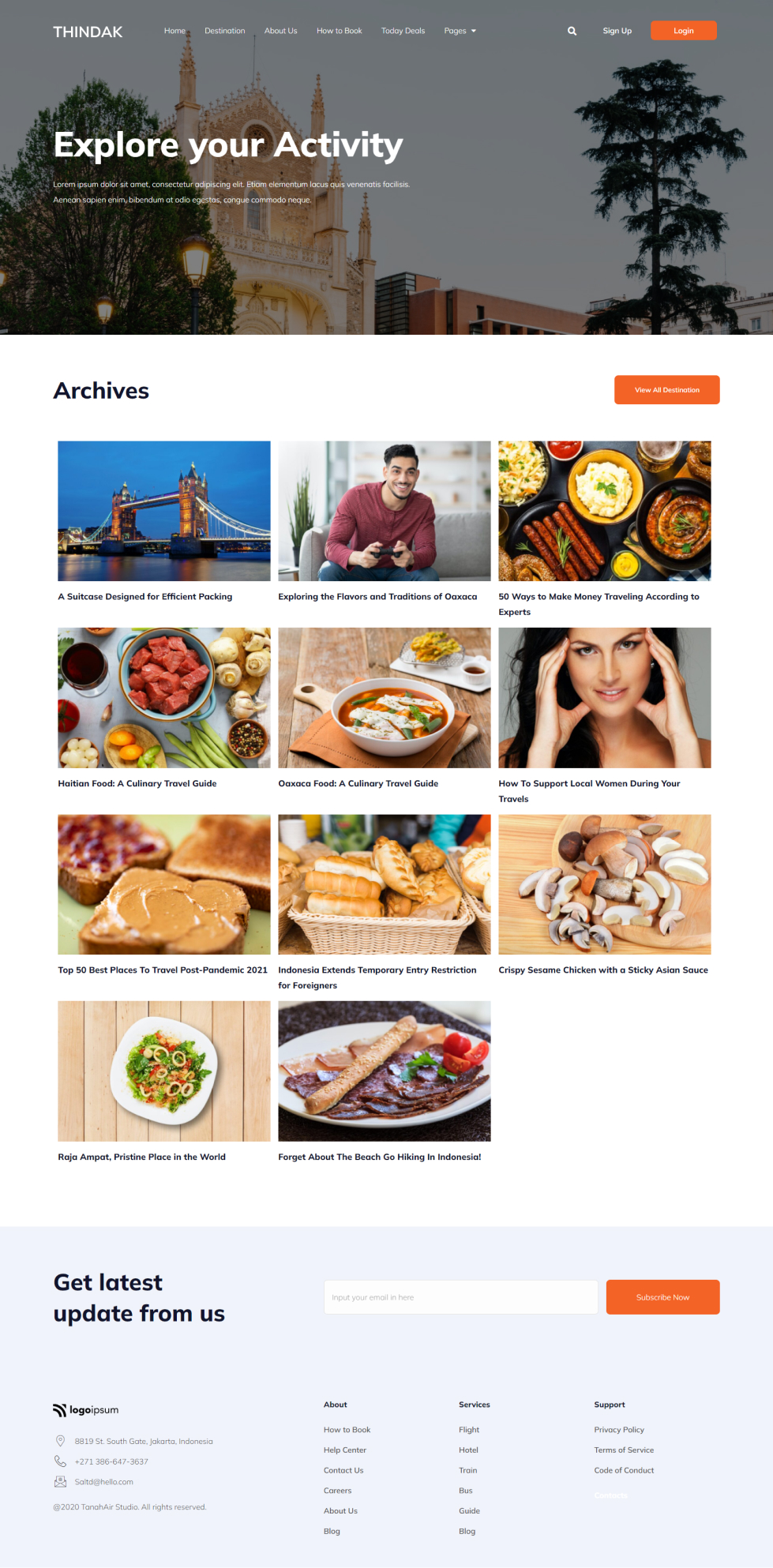
Task: Open Terms of Service link
Action: 624,1450
